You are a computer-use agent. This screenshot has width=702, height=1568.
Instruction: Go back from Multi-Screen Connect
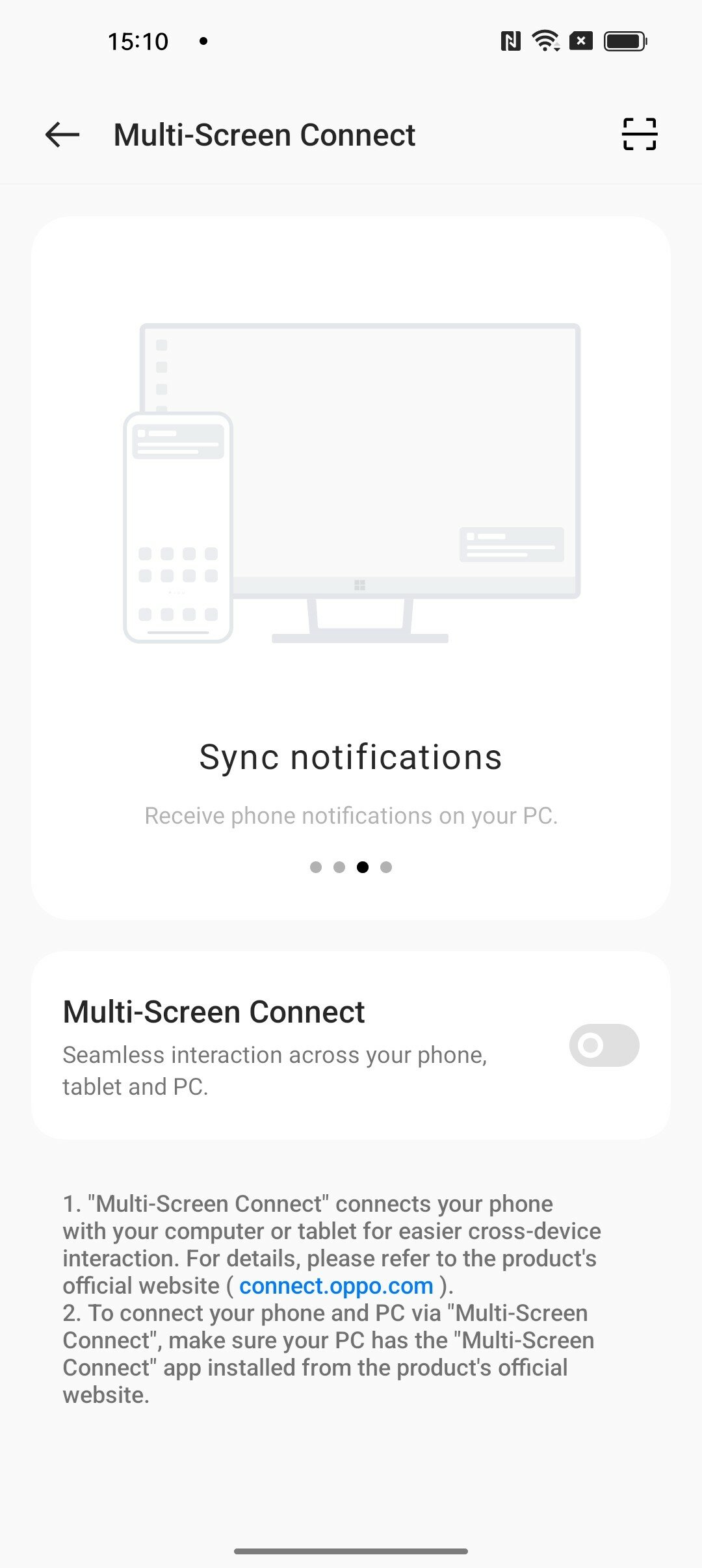[62, 135]
